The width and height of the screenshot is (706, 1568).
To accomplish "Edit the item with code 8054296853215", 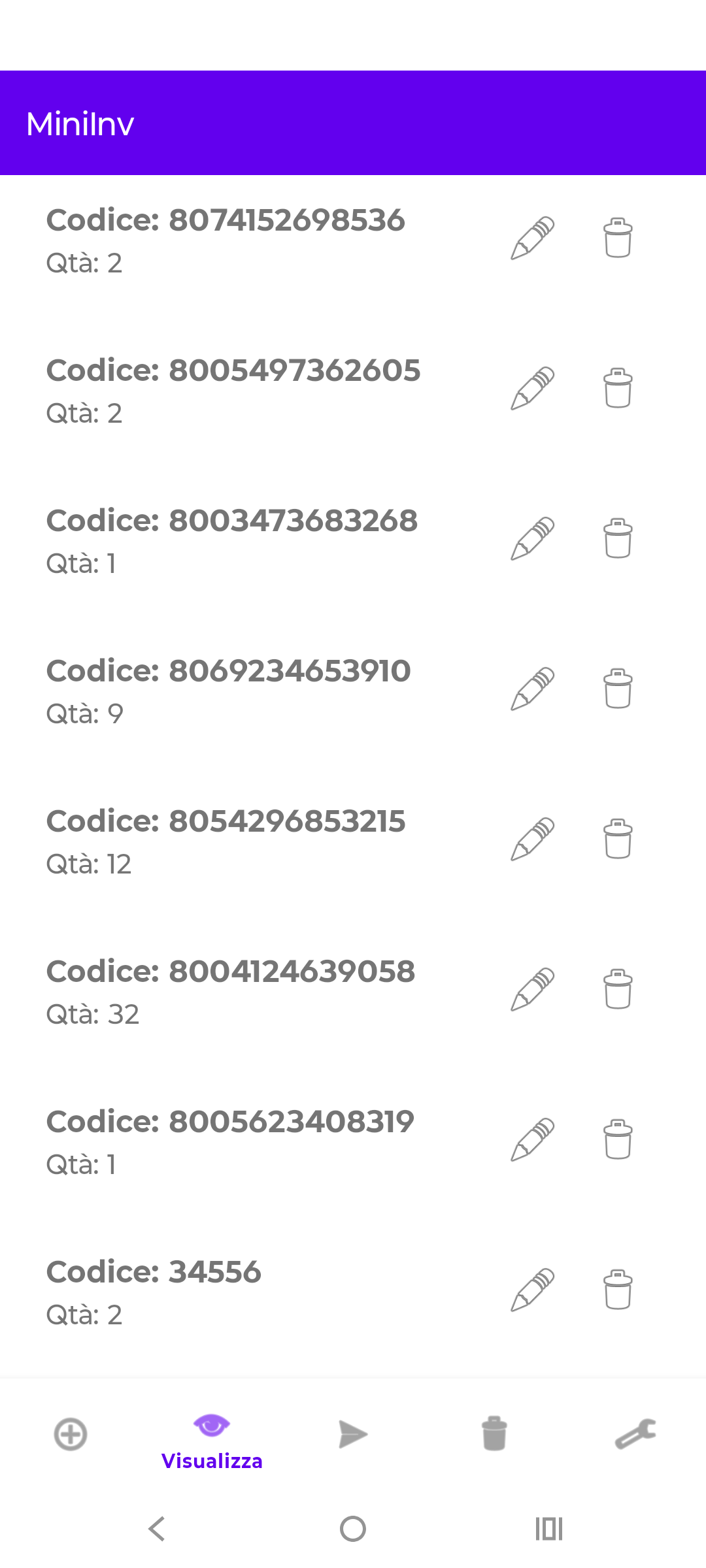I will pos(533,840).
